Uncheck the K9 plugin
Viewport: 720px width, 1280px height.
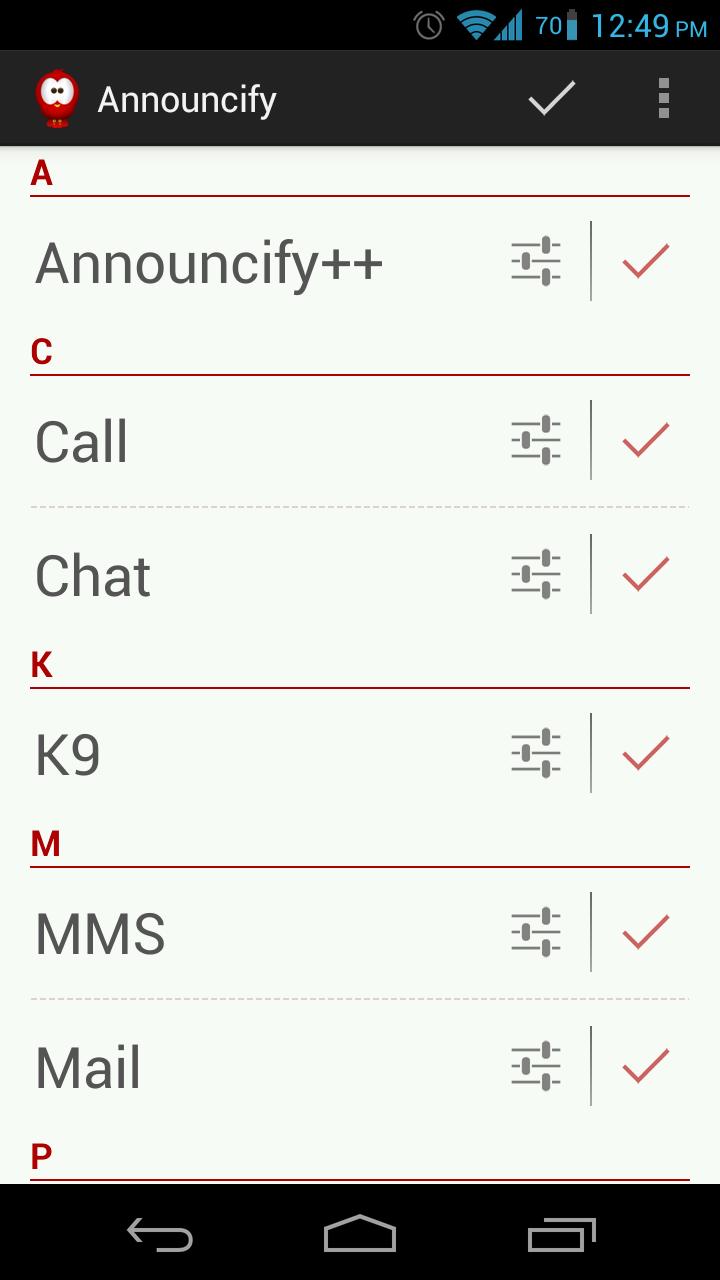pos(645,753)
